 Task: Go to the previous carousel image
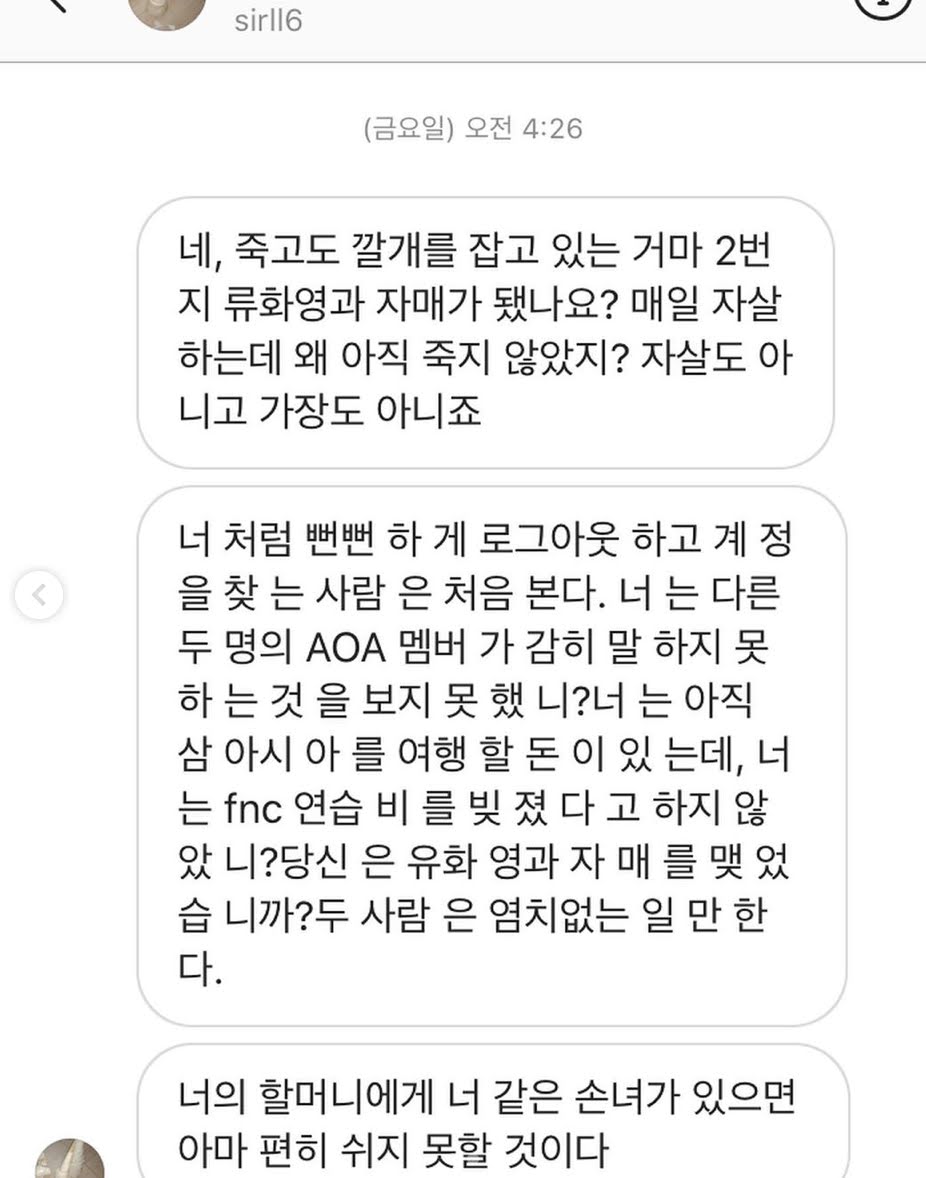pos(38,595)
